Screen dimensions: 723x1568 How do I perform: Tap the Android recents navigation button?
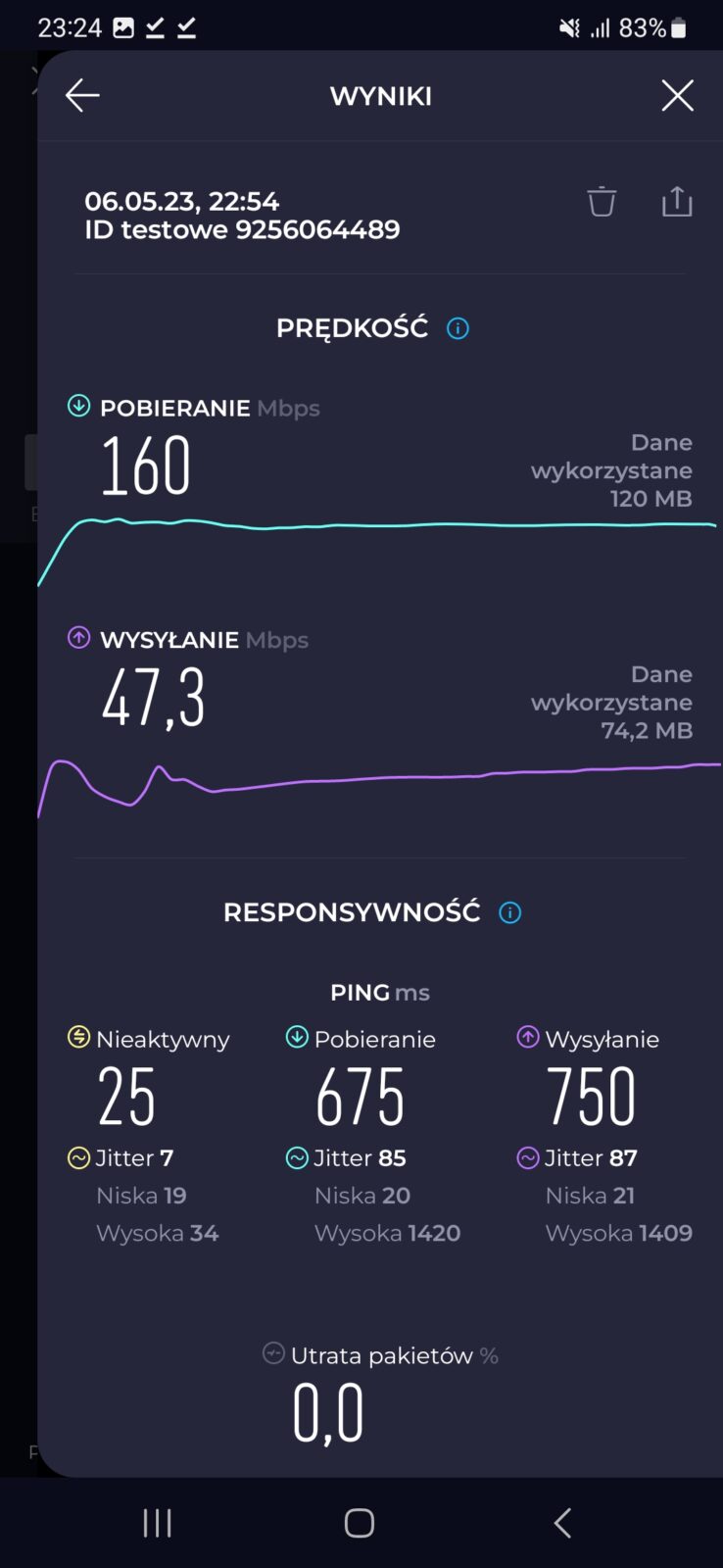(x=156, y=1523)
